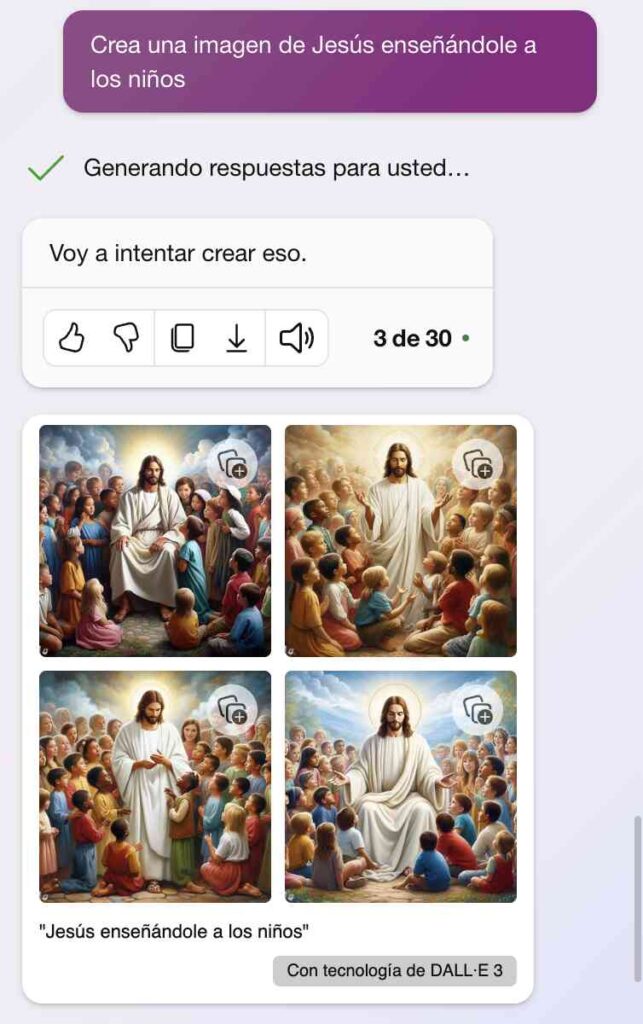Like the response with thumbs up
The image size is (643, 1024).
(x=71, y=339)
